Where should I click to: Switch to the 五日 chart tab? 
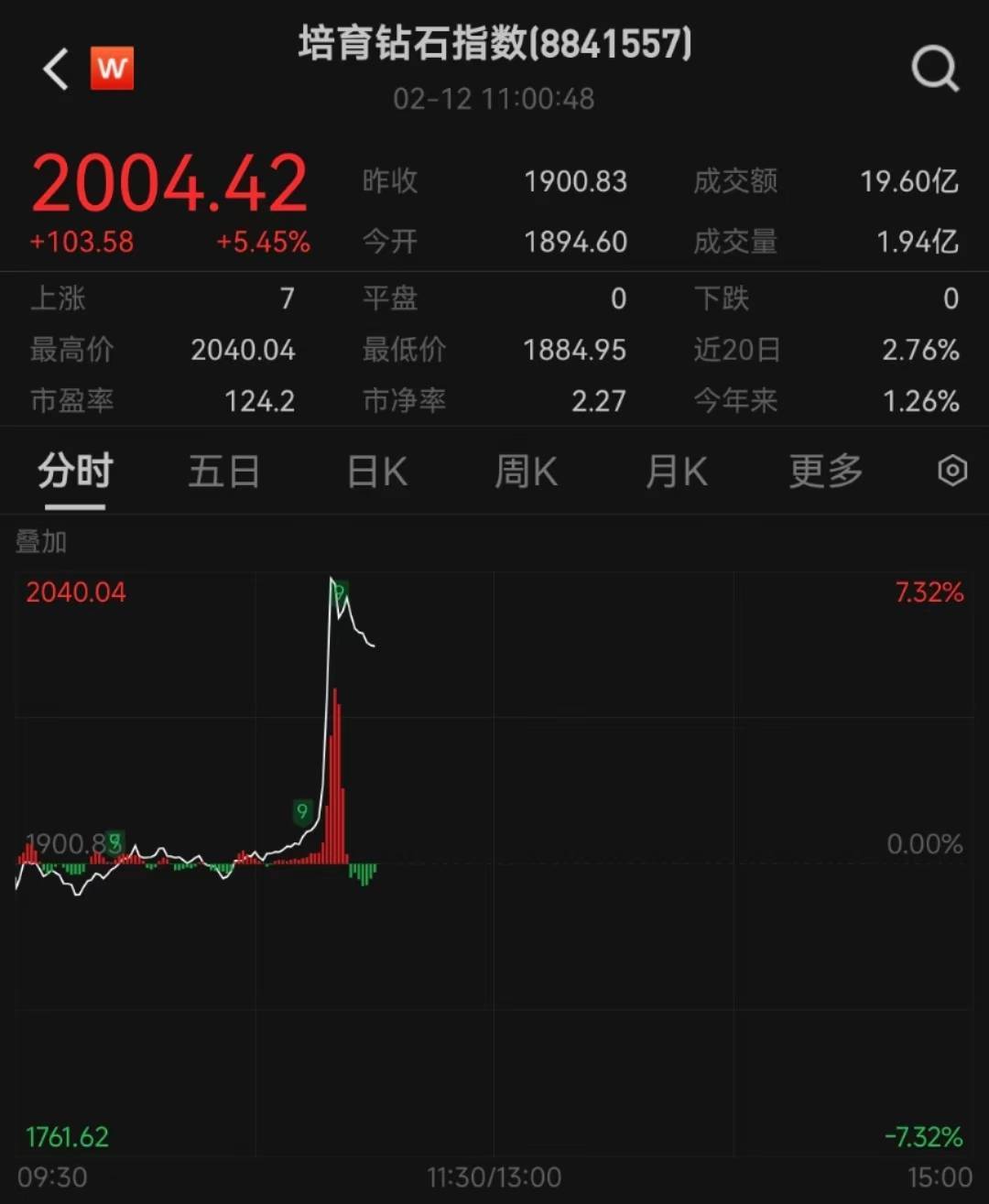coord(223,471)
